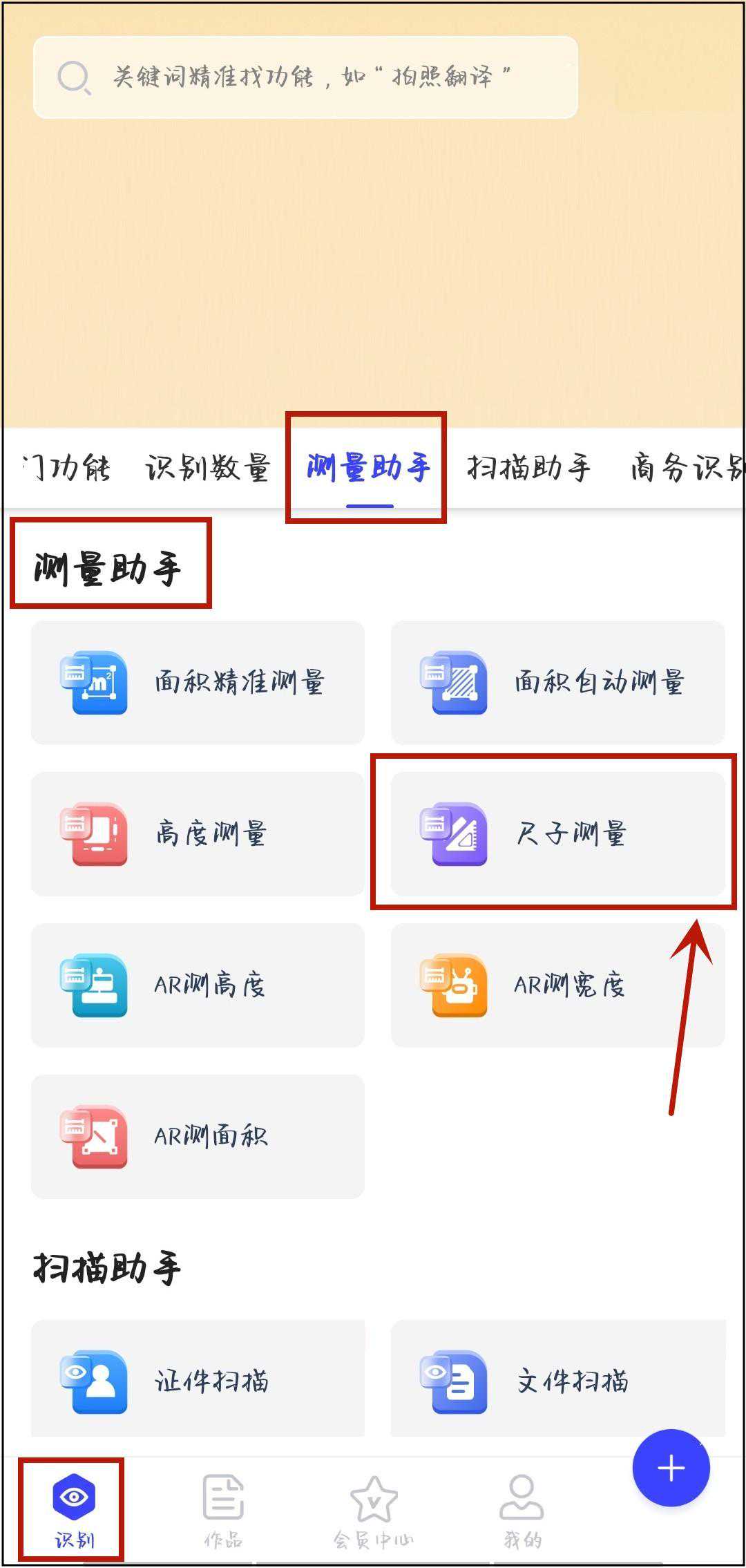Tap the keyword search box
The height and width of the screenshot is (1568, 746).
(x=305, y=77)
